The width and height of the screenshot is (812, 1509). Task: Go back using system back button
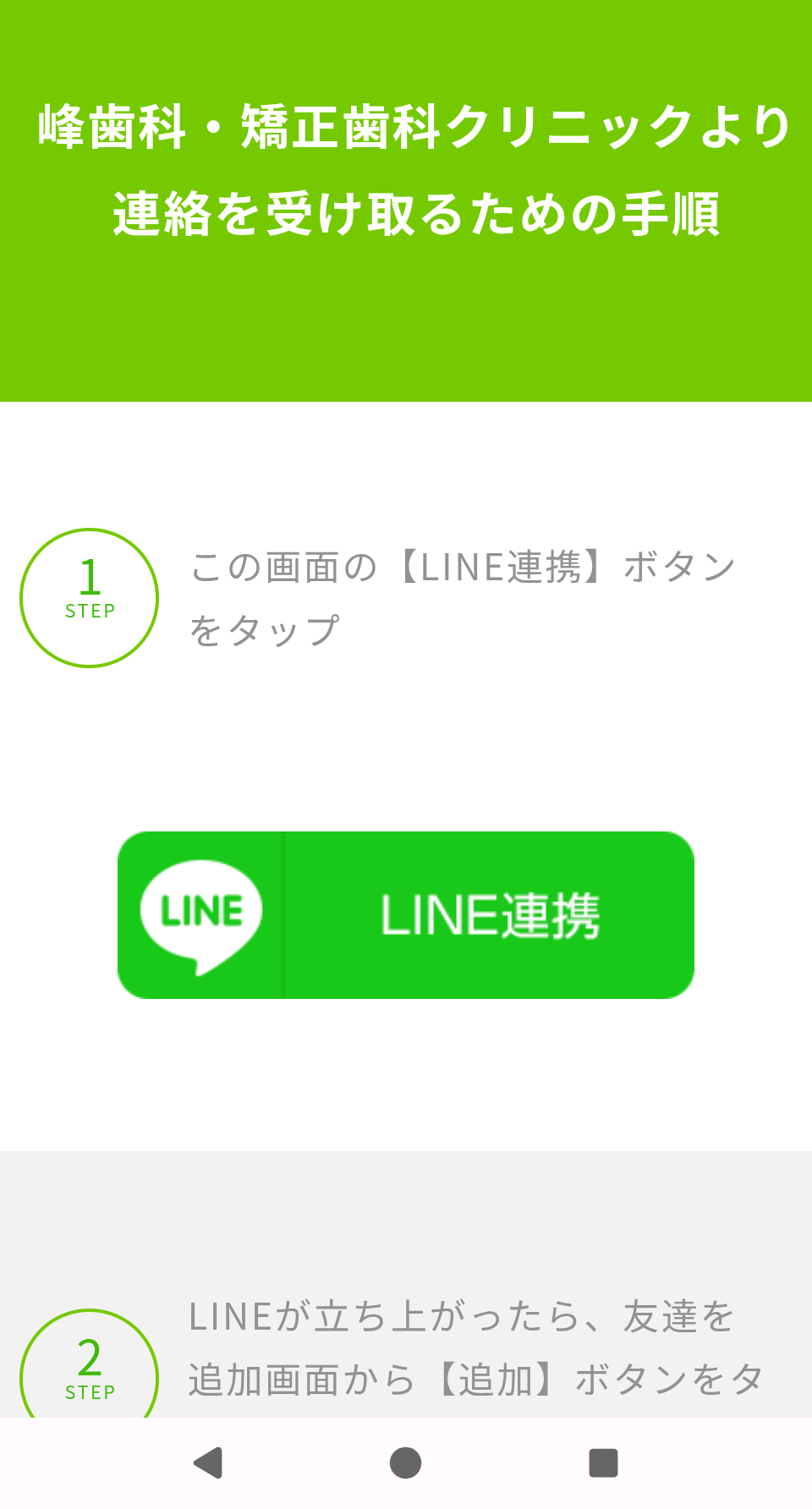(208, 1462)
